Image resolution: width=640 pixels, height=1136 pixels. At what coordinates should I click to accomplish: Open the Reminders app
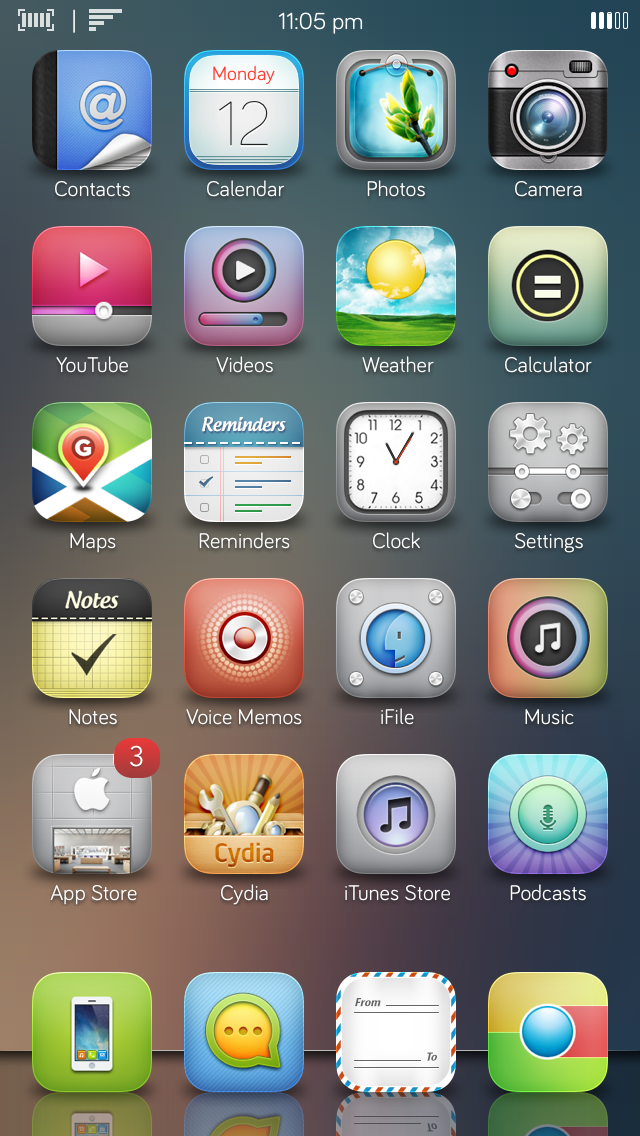pos(244,462)
